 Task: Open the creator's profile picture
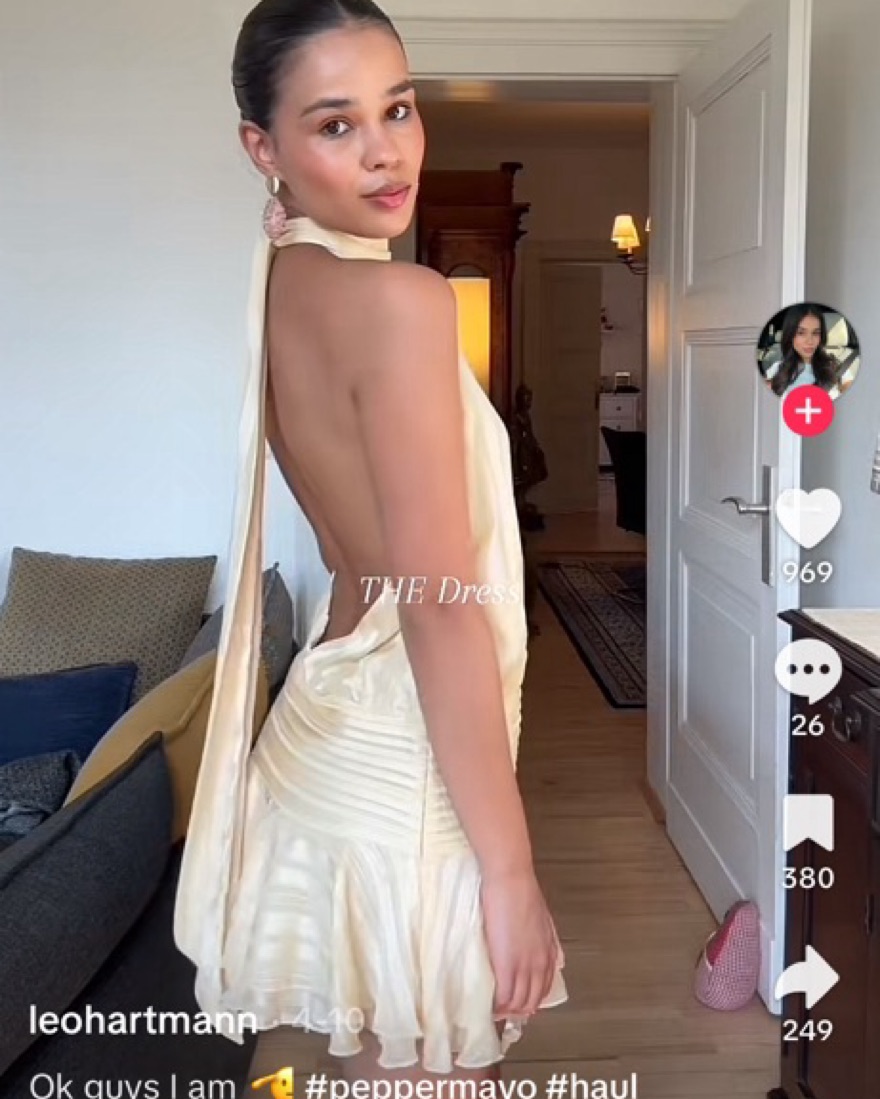coord(807,351)
